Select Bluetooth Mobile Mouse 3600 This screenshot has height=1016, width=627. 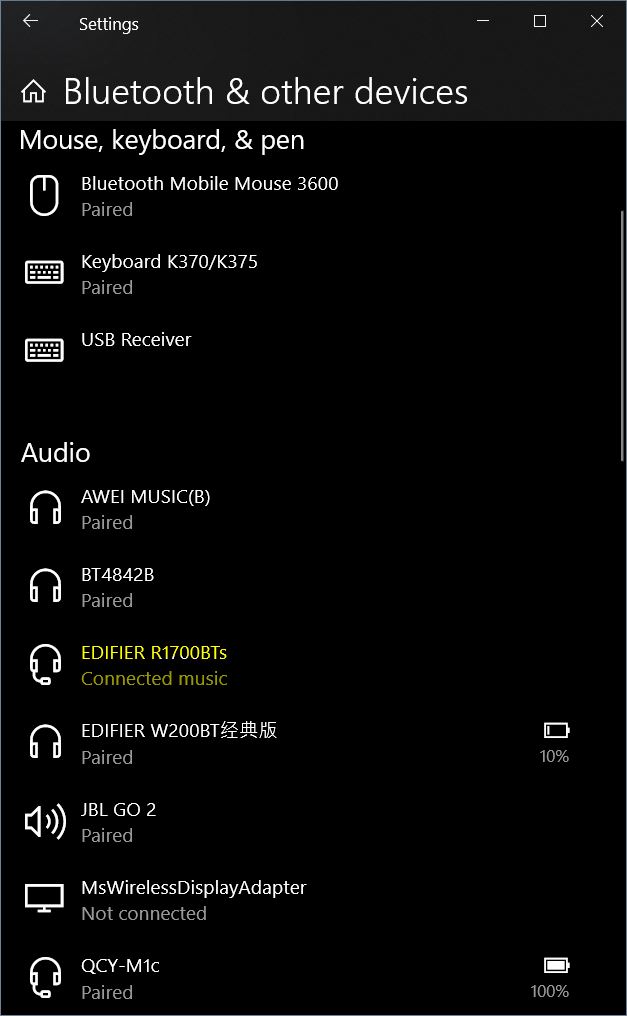pyautogui.click(x=209, y=196)
